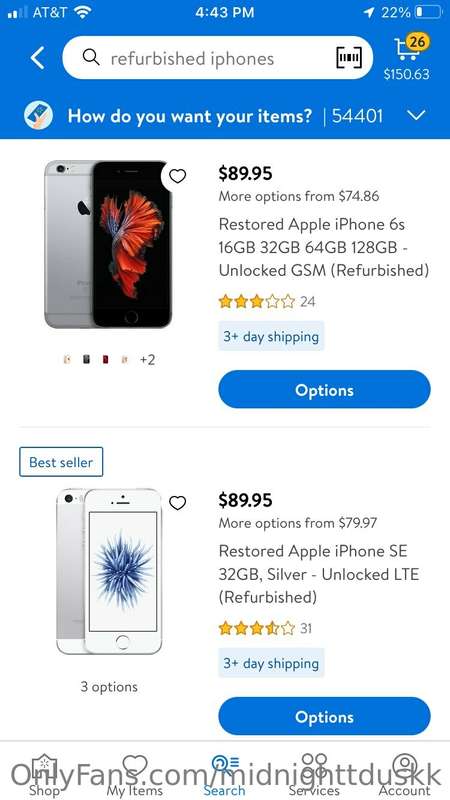Image resolution: width=450 pixels, height=800 pixels.
Task: Switch to the Services tab
Action: 314,774
